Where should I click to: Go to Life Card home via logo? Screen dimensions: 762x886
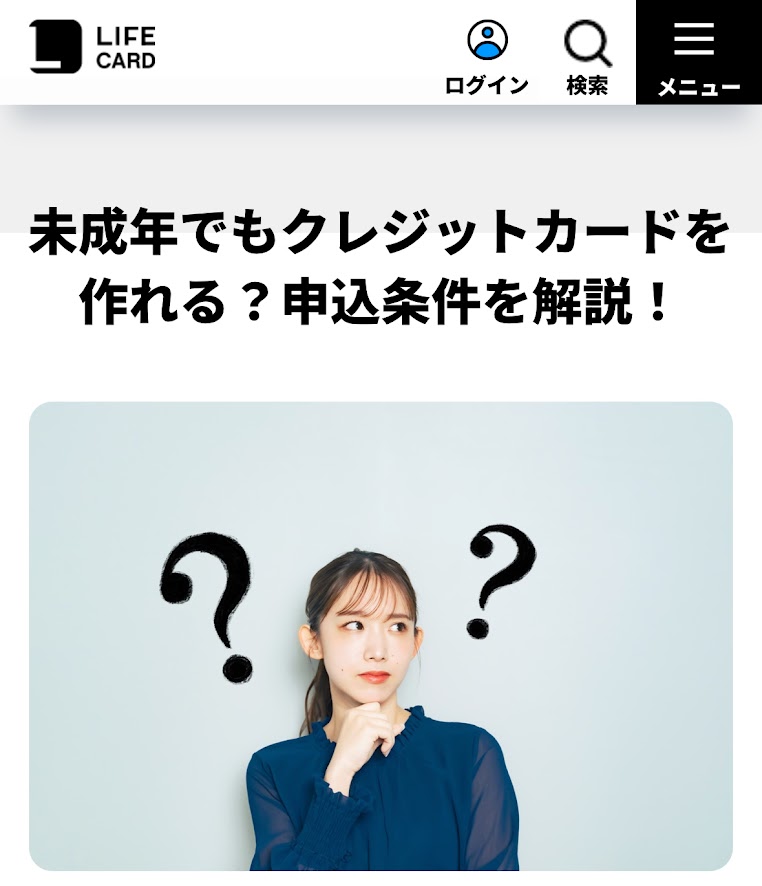pos(93,47)
